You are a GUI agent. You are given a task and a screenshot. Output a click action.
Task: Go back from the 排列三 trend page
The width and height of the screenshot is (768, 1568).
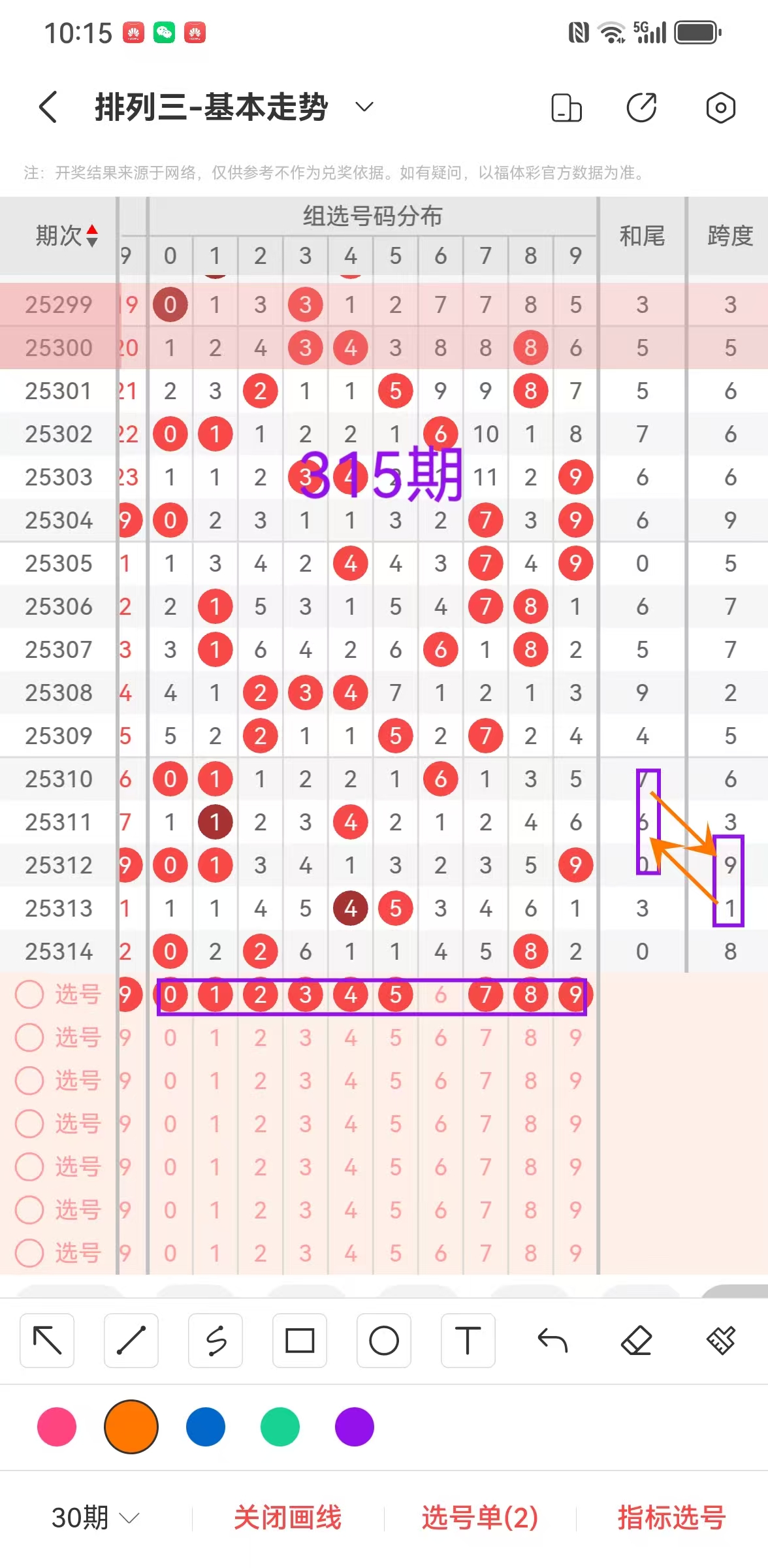pyautogui.click(x=48, y=107)
